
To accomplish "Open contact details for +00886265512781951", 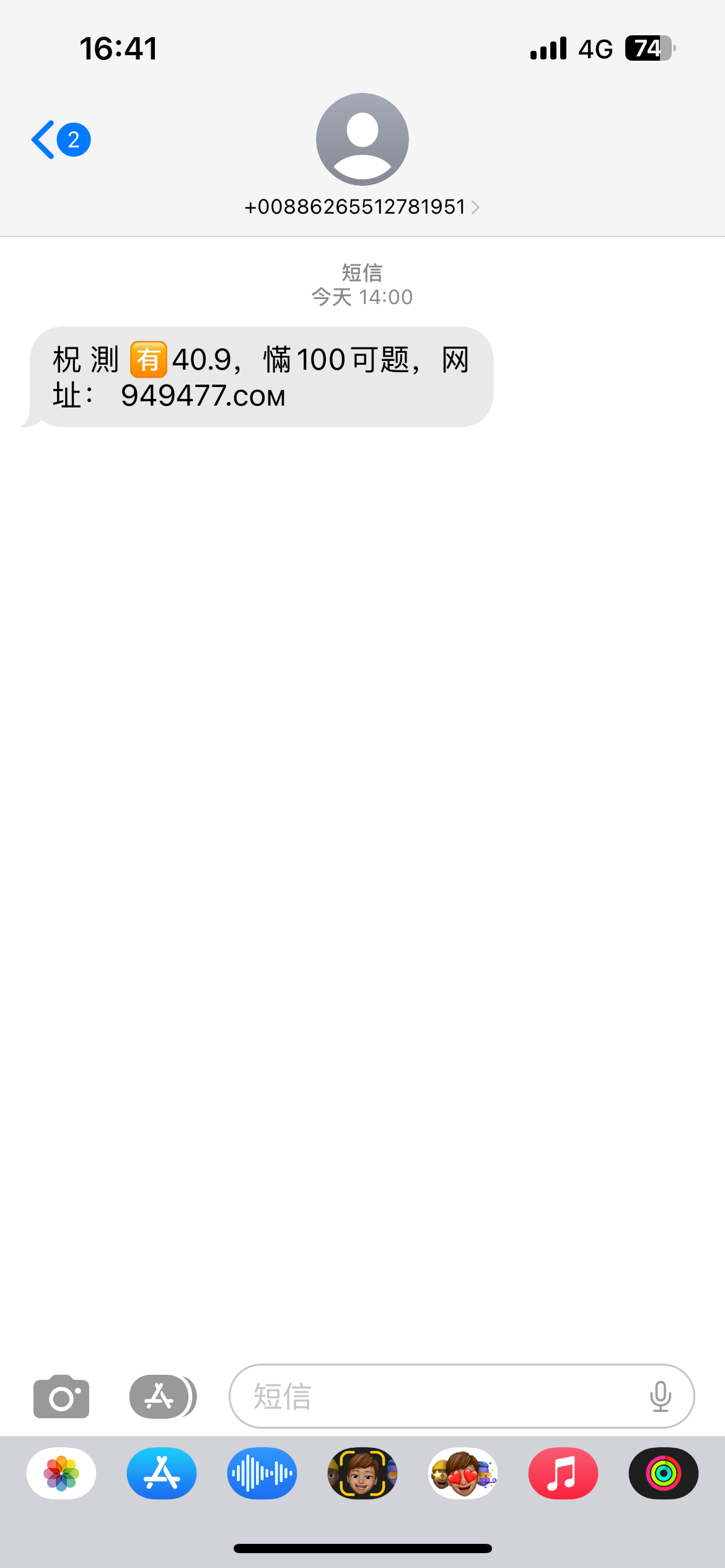I will [362, 207].
